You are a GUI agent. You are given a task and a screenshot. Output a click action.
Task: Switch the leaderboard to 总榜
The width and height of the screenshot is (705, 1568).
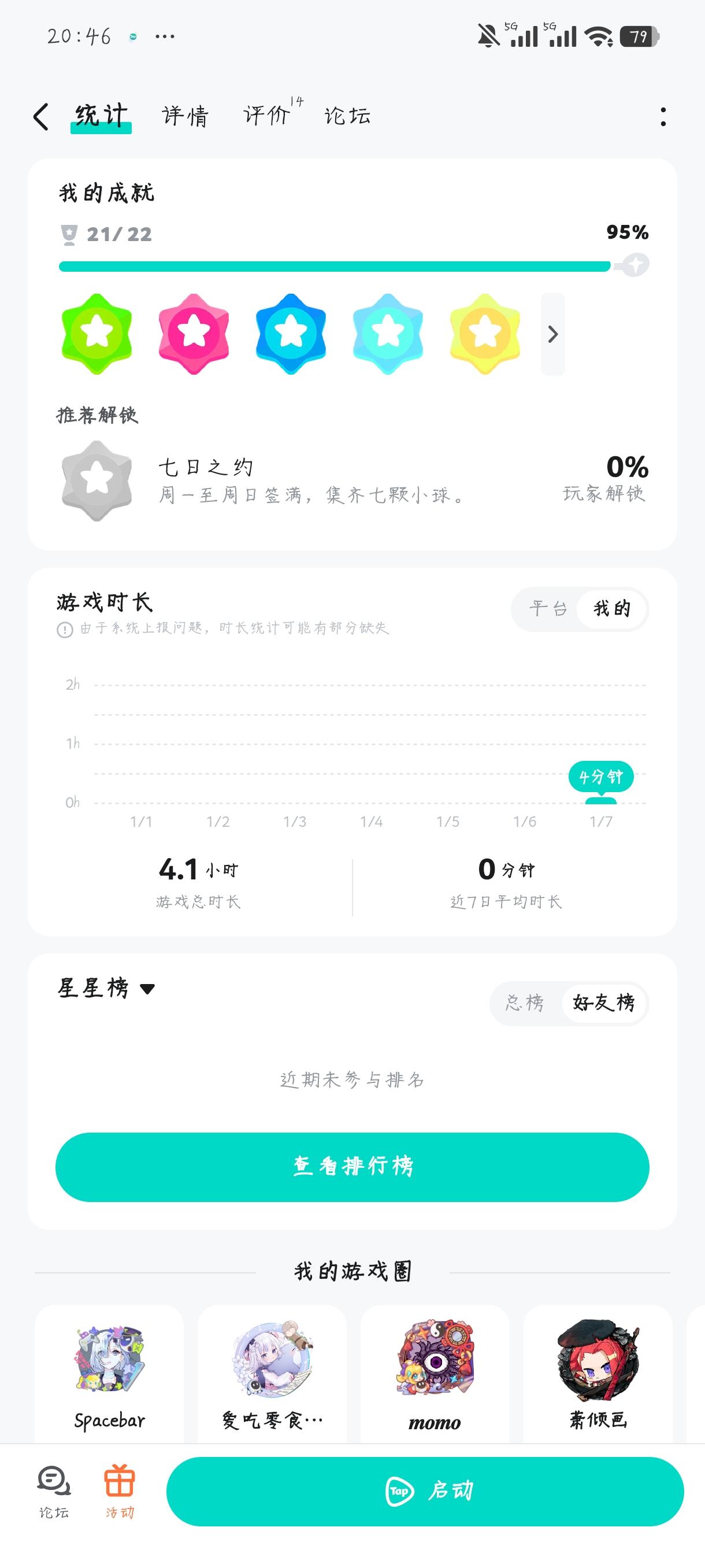pyautogui.click(x=524, y=1003)
